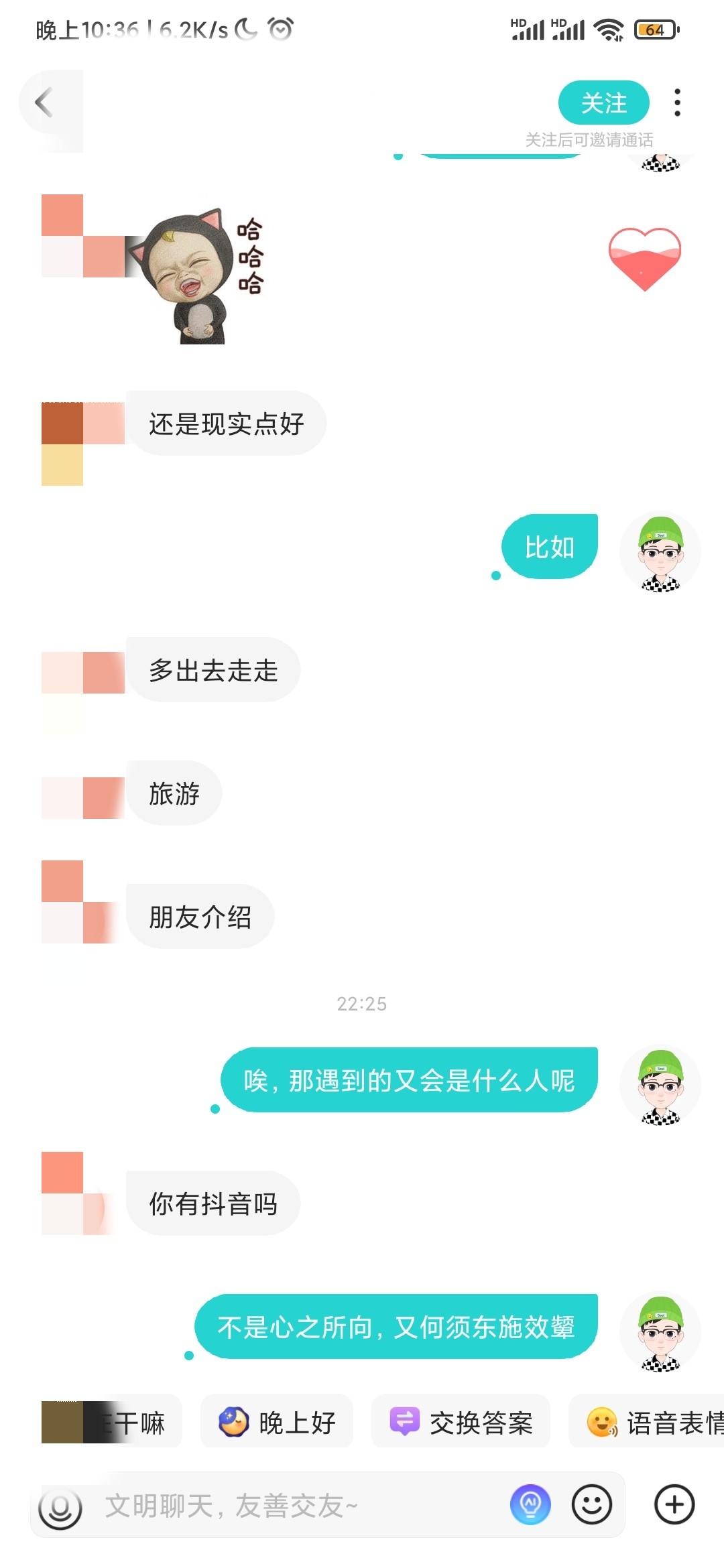Open the three-dot overflow menu

(678, 103)
